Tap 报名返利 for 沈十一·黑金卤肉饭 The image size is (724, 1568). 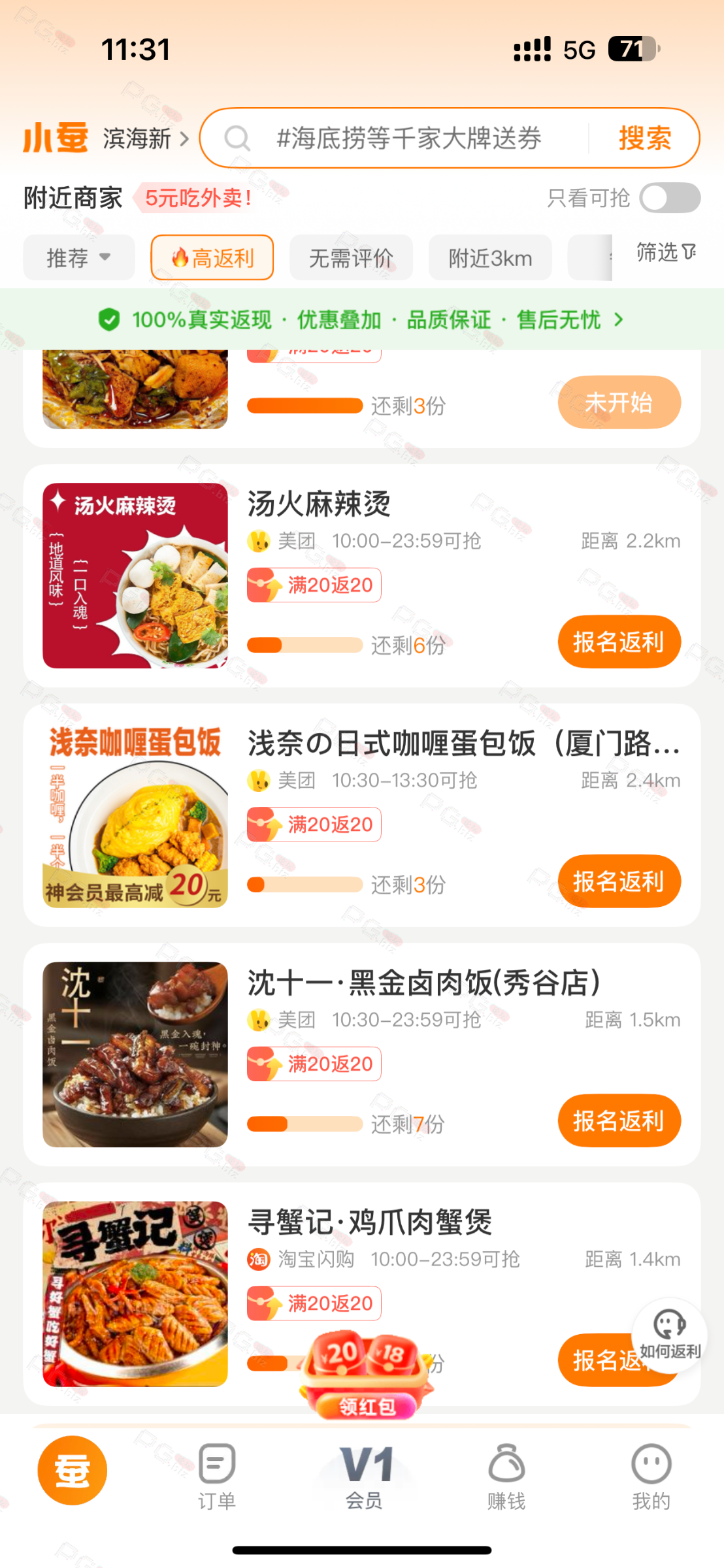pos(619,1120)
